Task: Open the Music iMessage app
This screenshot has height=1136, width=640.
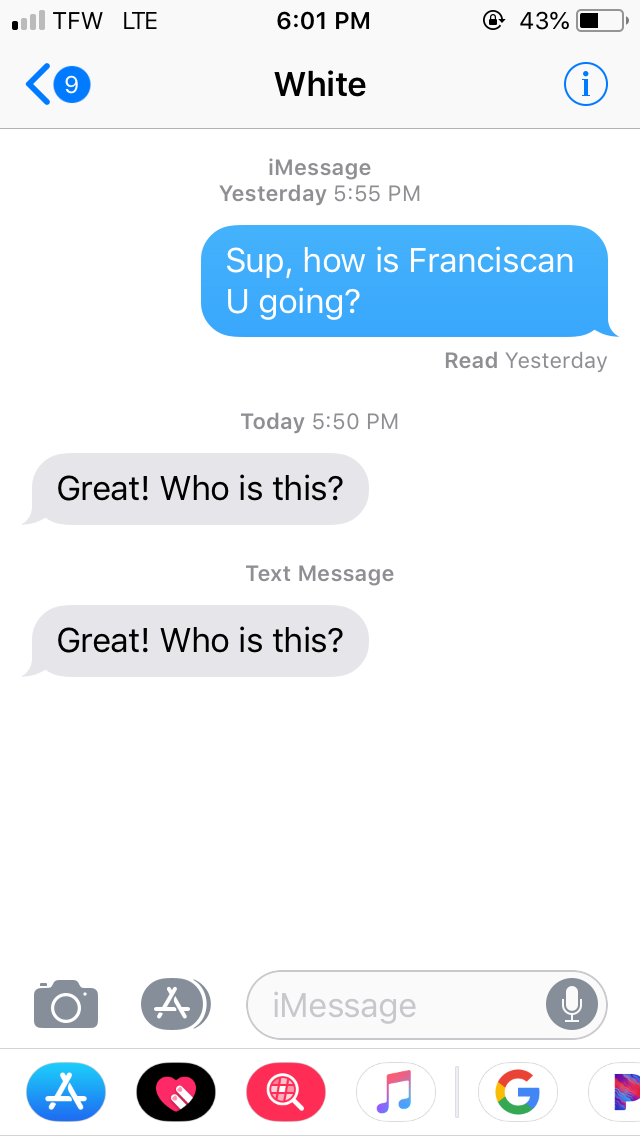Action: point(396,1090)
